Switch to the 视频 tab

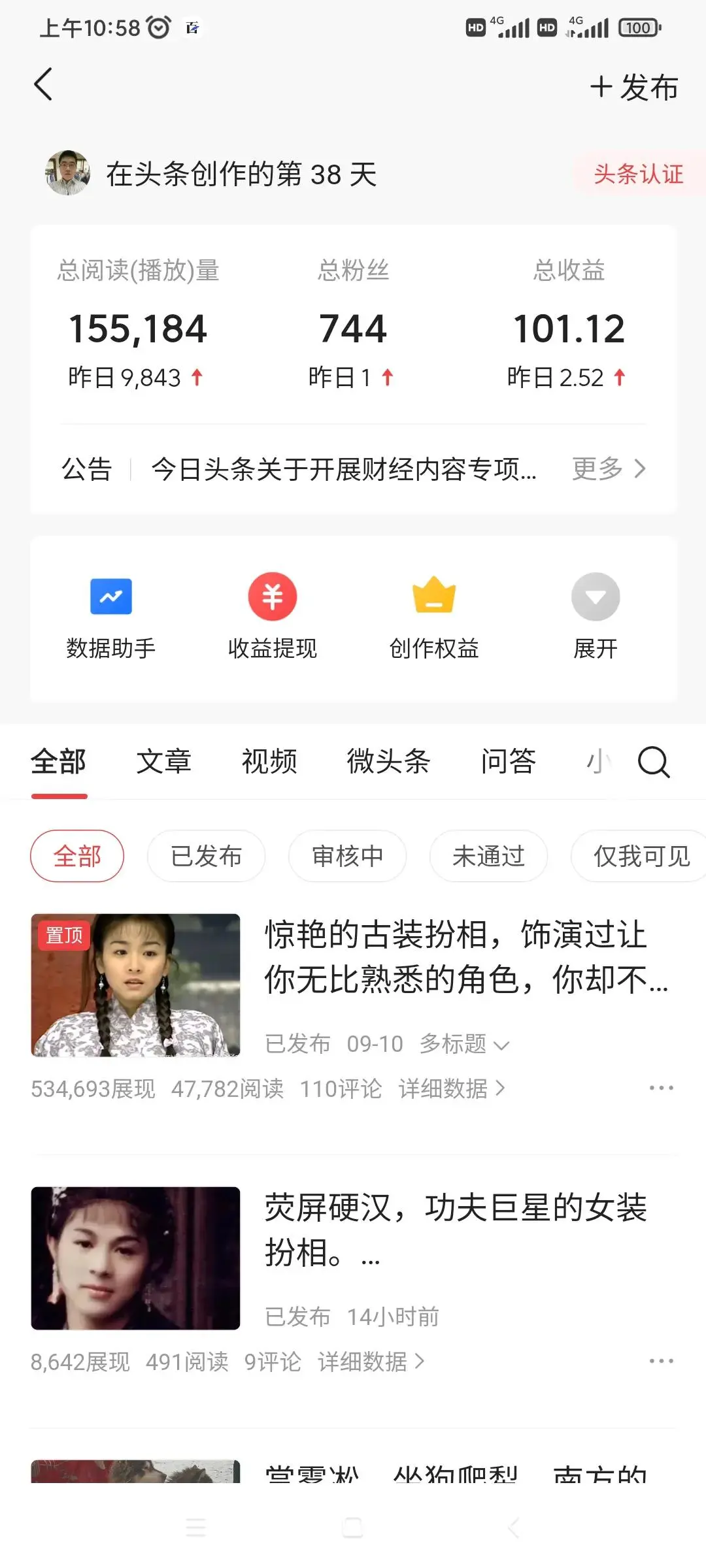tap(269, 761)
